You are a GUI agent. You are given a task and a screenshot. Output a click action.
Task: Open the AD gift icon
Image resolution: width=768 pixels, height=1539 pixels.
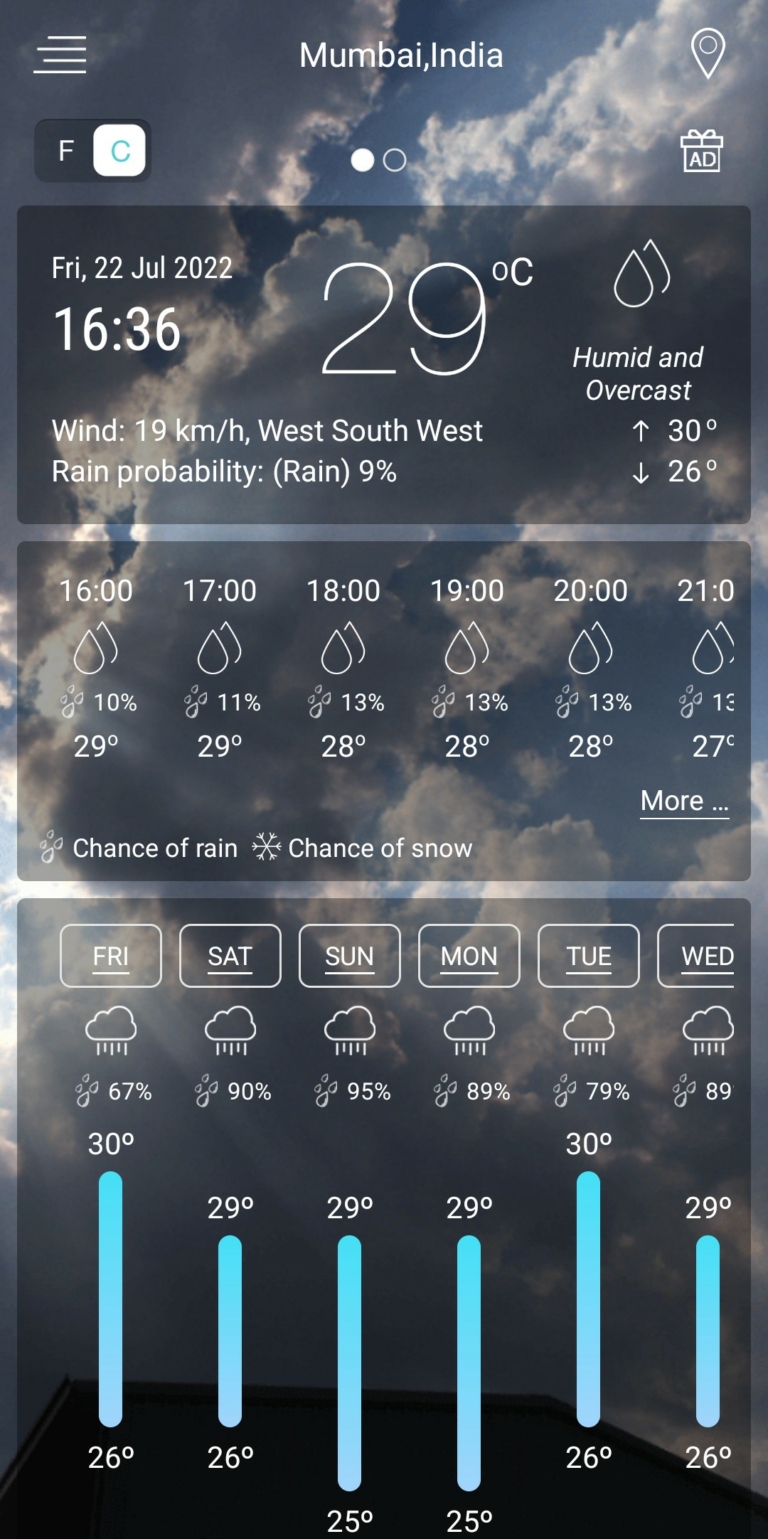701,151
